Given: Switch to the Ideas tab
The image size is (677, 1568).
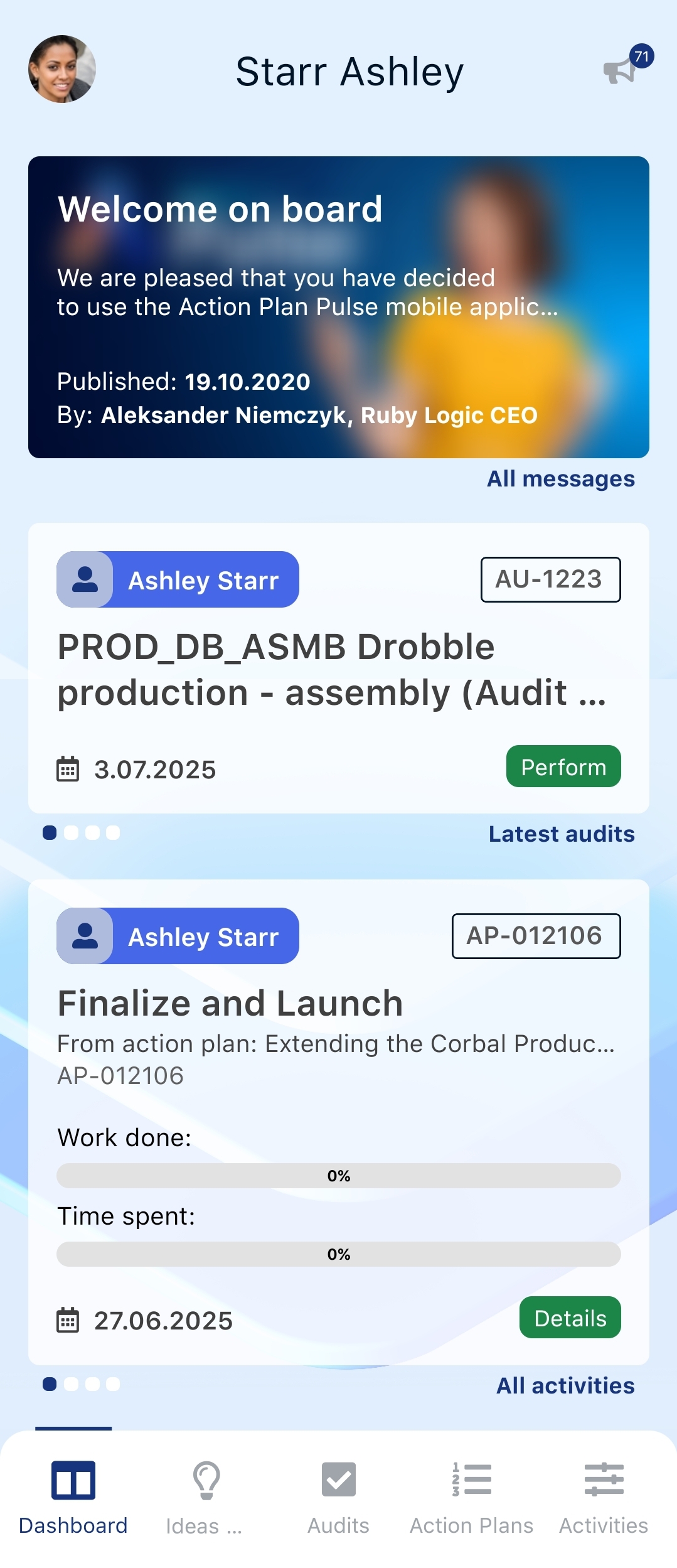Looking at the screenshot, I should 205,1497.
